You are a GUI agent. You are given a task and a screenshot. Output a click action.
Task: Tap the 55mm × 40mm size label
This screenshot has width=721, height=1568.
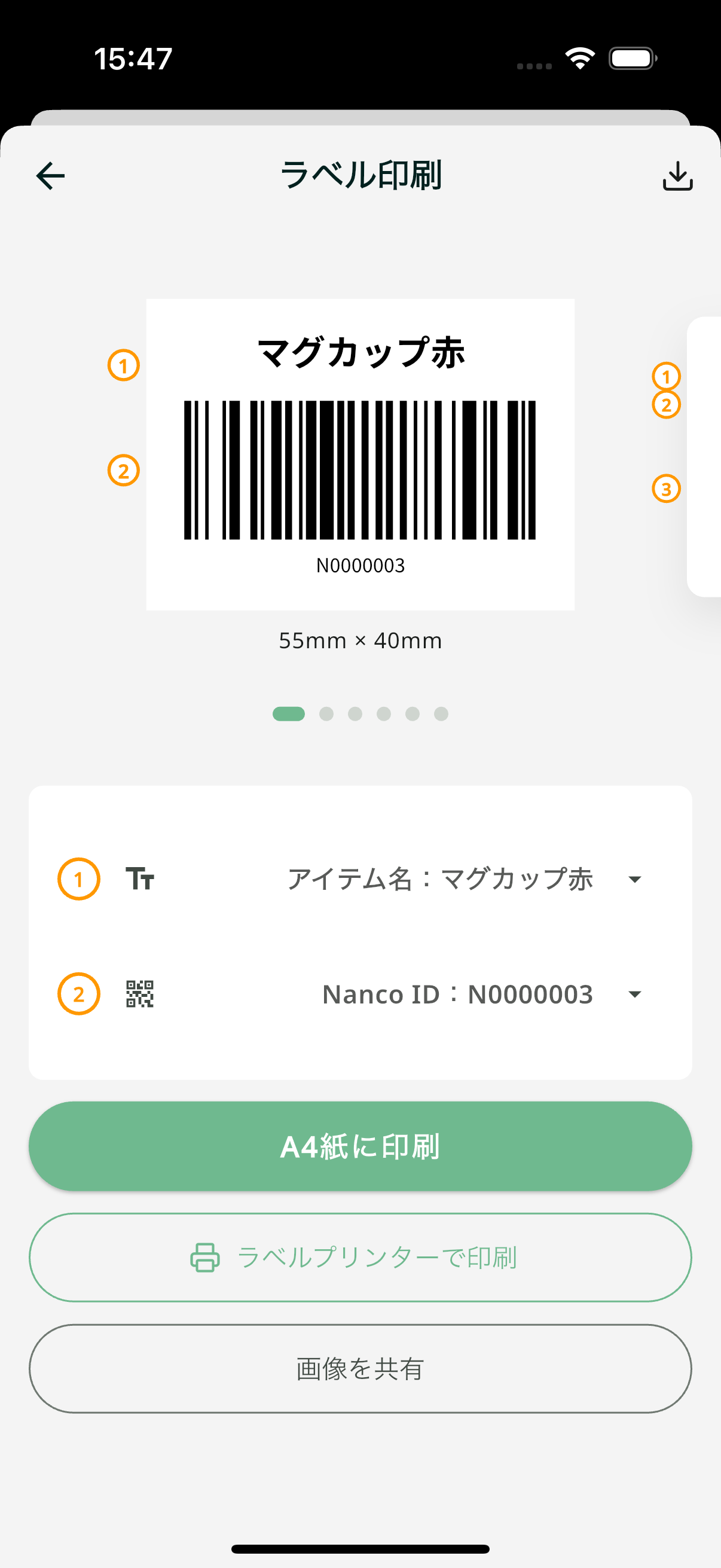360,640
